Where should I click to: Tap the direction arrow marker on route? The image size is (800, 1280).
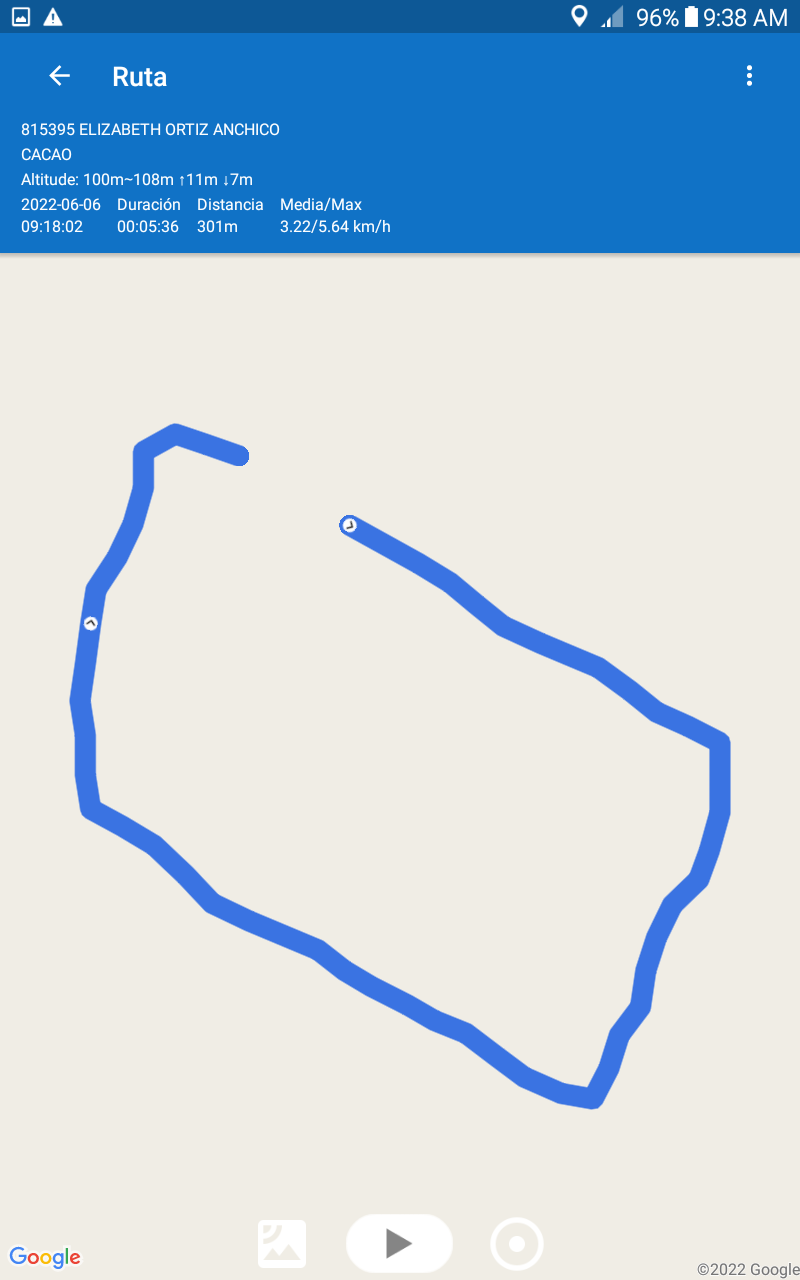point(91,623)
